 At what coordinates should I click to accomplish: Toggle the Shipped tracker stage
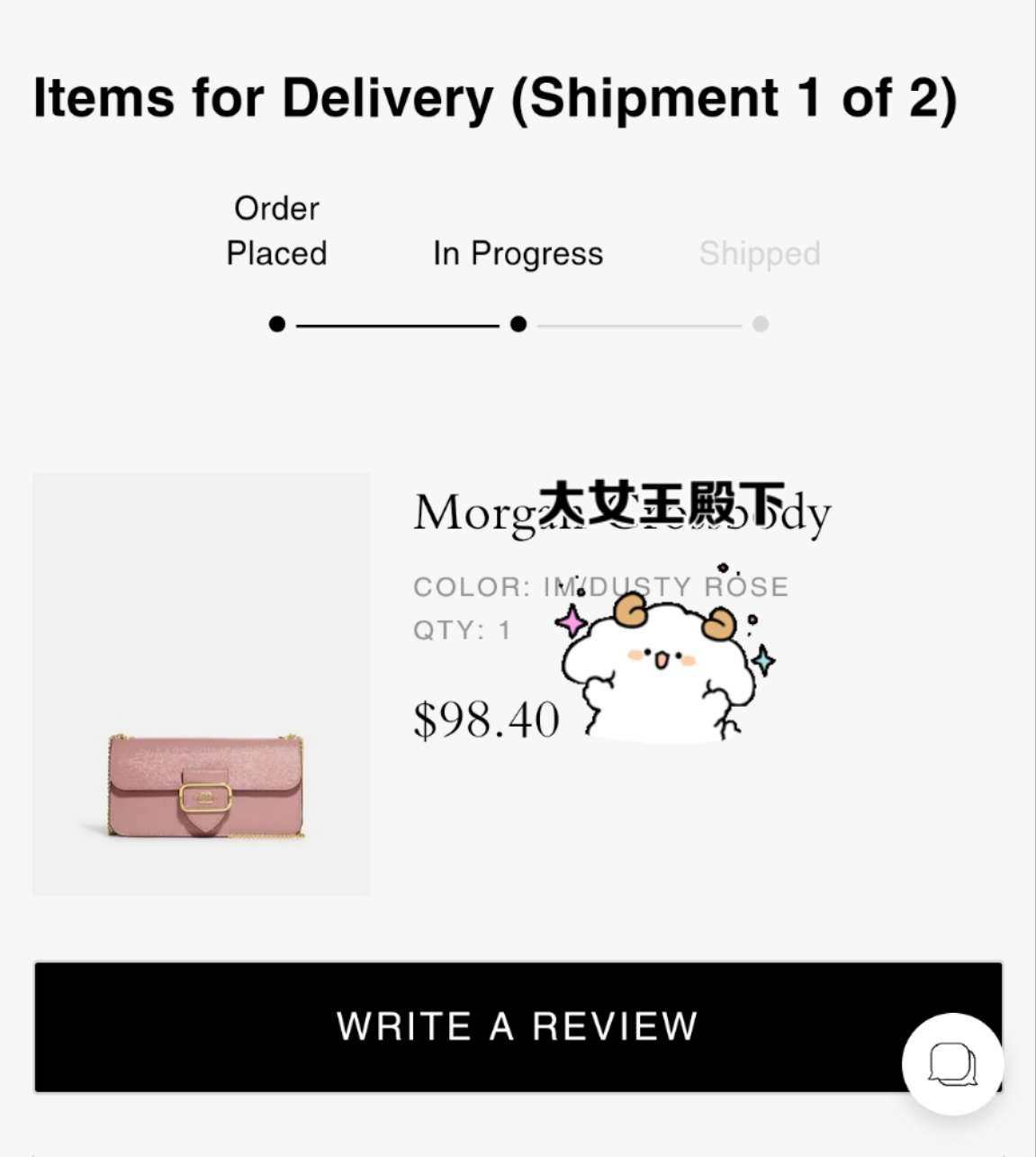tap(760, 323)
